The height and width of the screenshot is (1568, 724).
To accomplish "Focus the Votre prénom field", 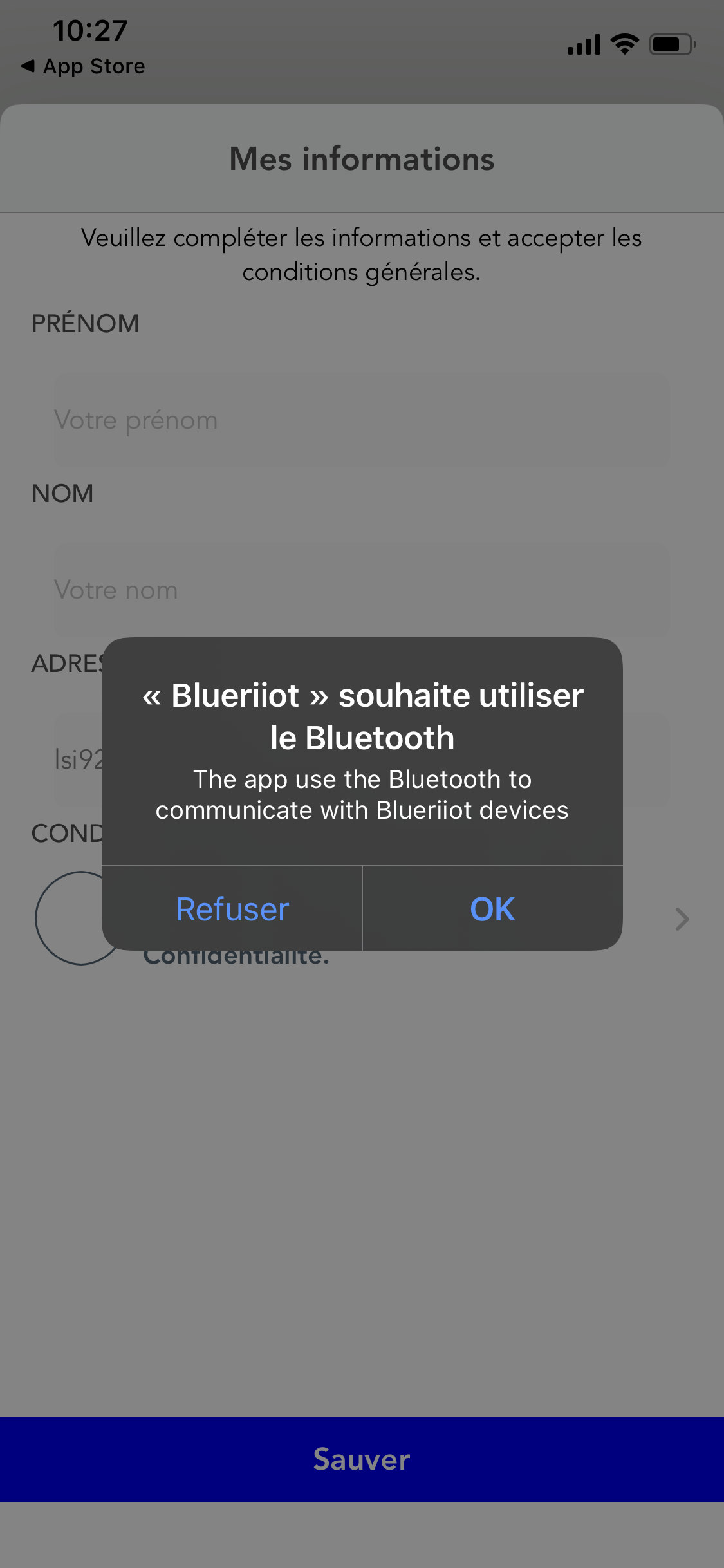I will pyautogui.click(x=362, y=420).
